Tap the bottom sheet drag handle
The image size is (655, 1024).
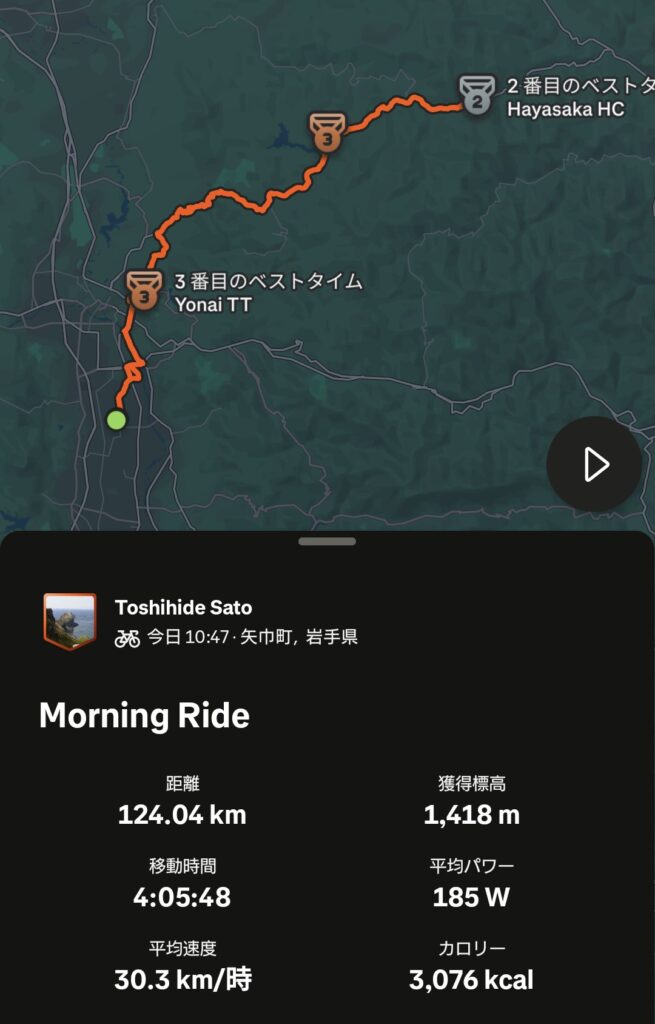327,541
